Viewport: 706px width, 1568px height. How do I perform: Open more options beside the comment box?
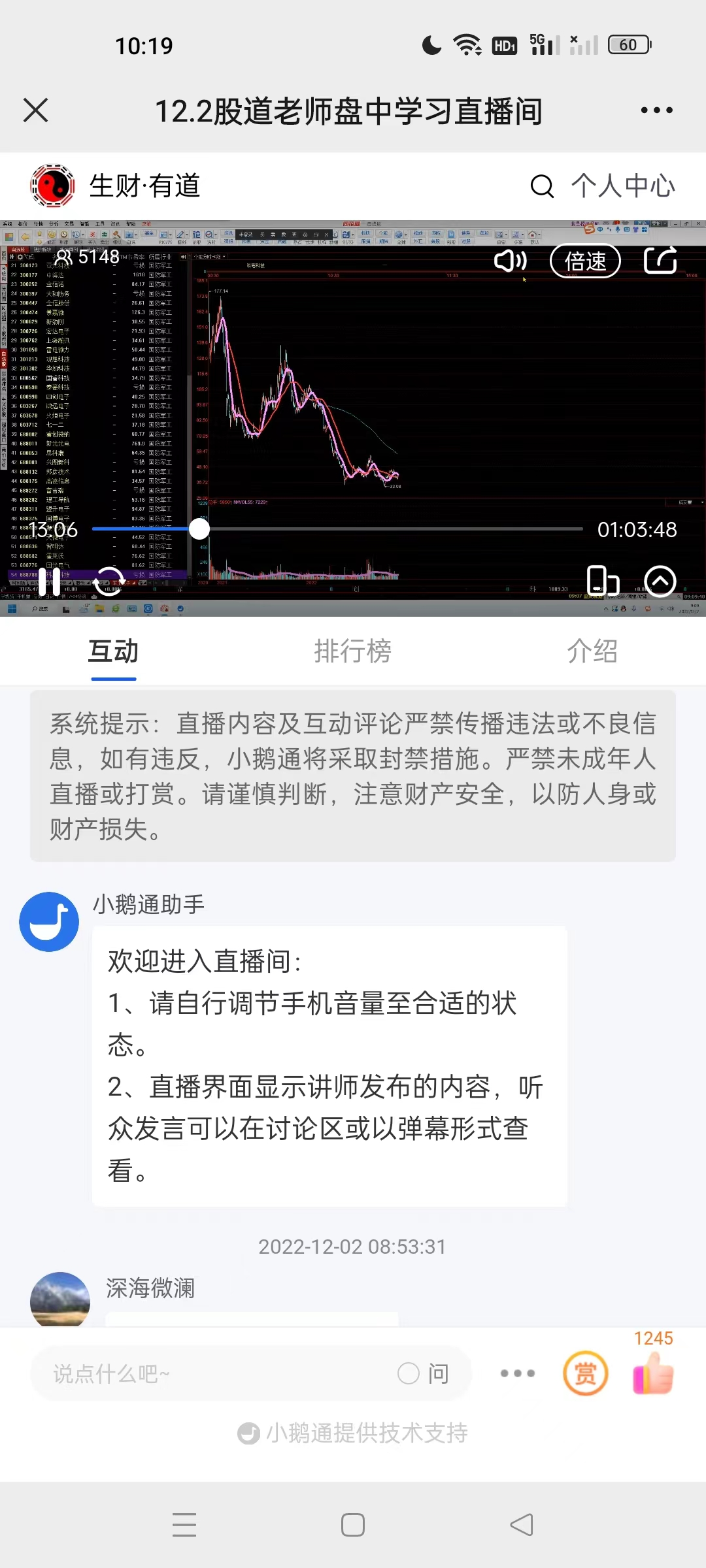517,1373
